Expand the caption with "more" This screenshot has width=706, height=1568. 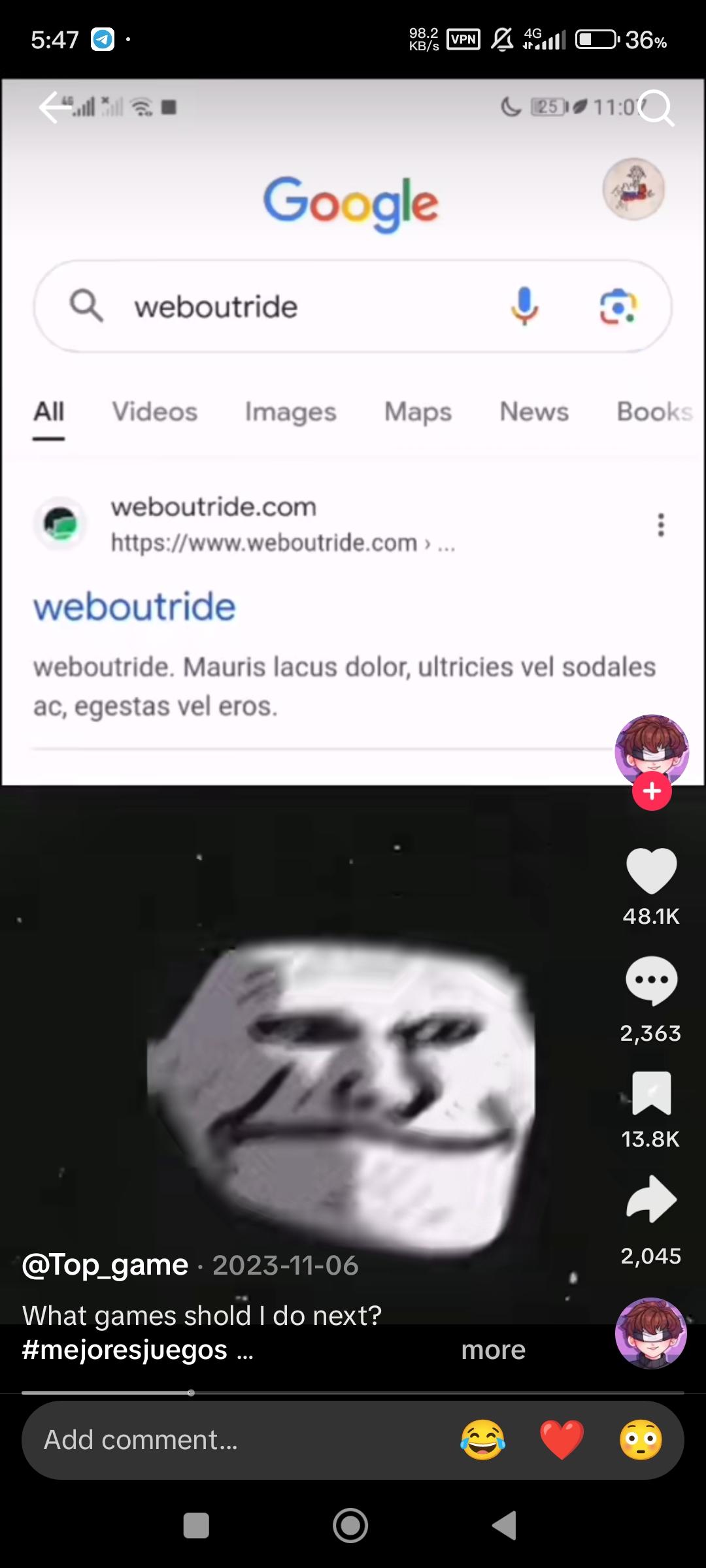493,1350
